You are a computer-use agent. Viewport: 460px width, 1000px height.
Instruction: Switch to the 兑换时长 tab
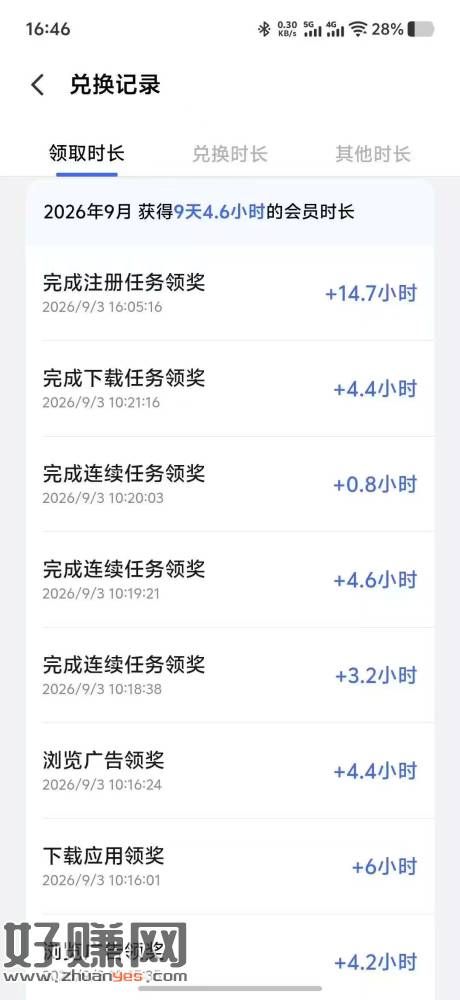[x=230, y=154]
